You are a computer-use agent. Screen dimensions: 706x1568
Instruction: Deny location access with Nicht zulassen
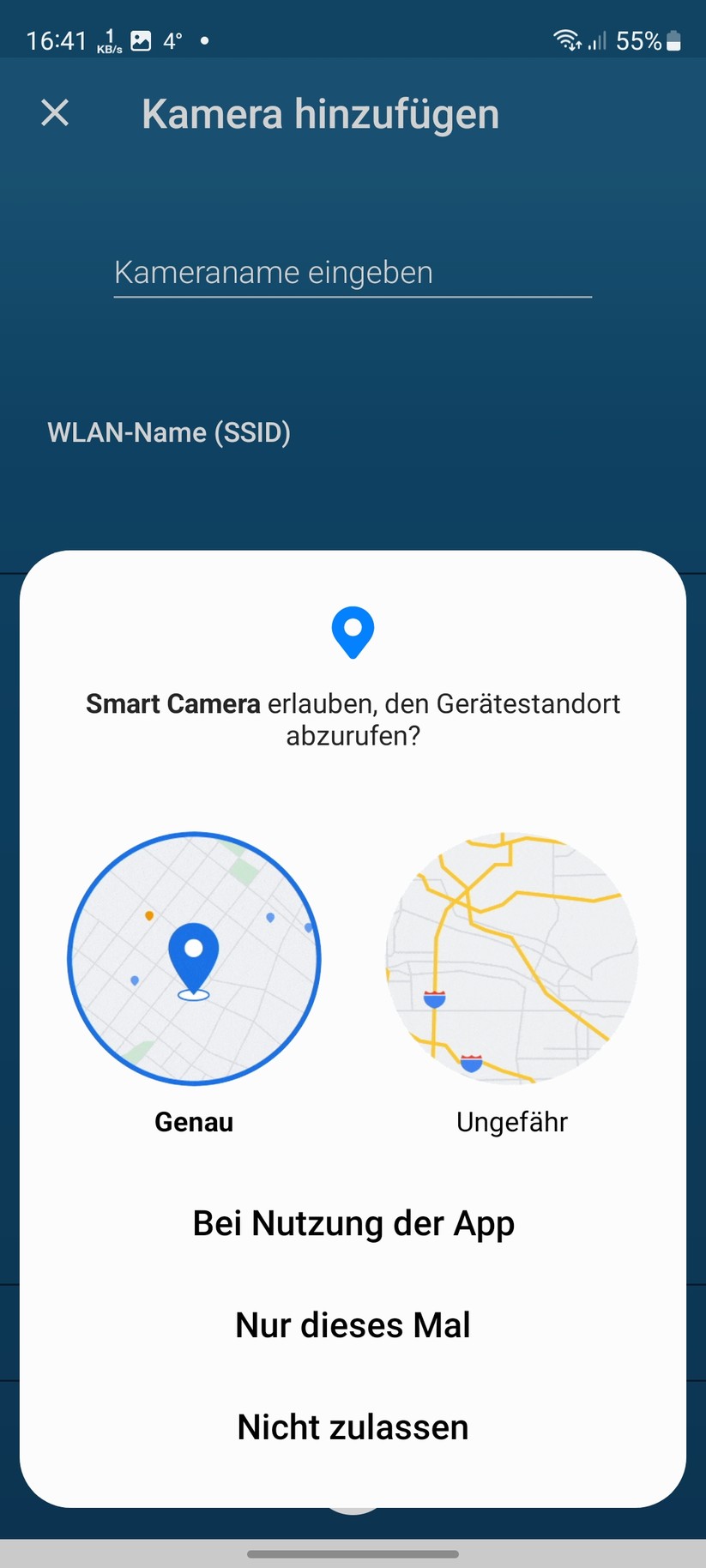click(x=353, y=1426)
